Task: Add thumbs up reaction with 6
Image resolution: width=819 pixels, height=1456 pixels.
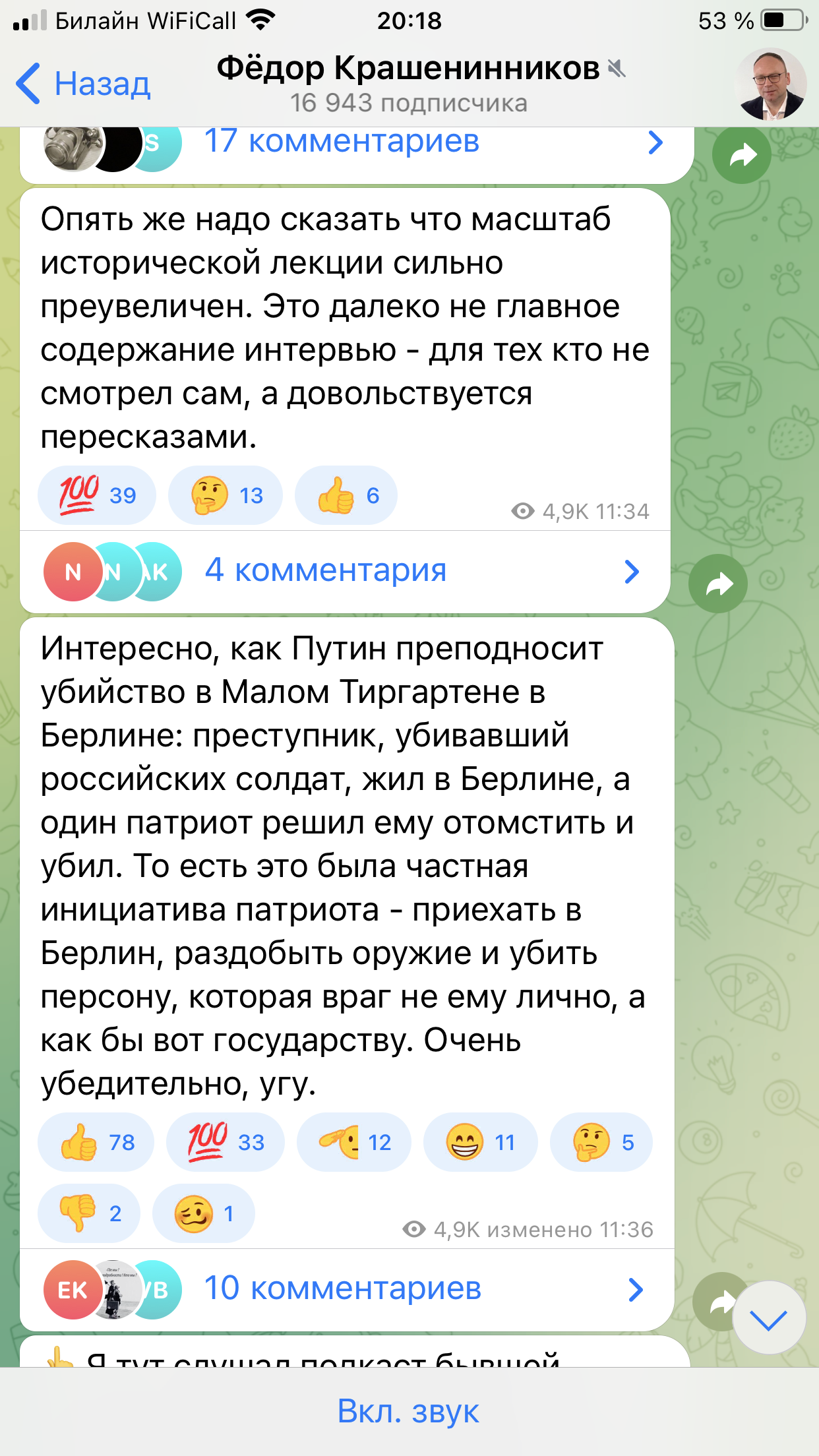Action: pyautogui.click(x=346, y=495)
